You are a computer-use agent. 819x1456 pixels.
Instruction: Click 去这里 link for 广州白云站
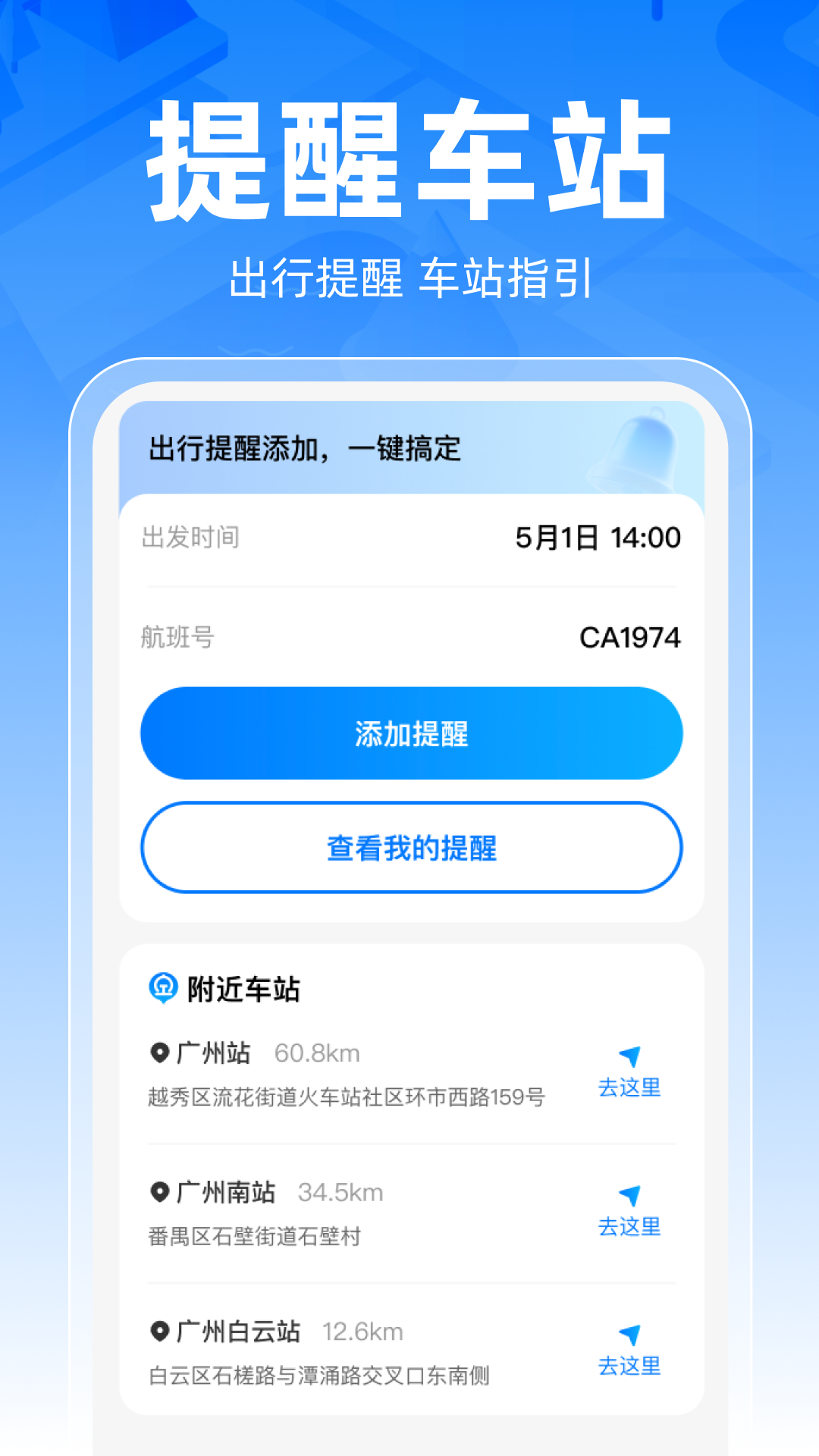(x=630, y=1367)
